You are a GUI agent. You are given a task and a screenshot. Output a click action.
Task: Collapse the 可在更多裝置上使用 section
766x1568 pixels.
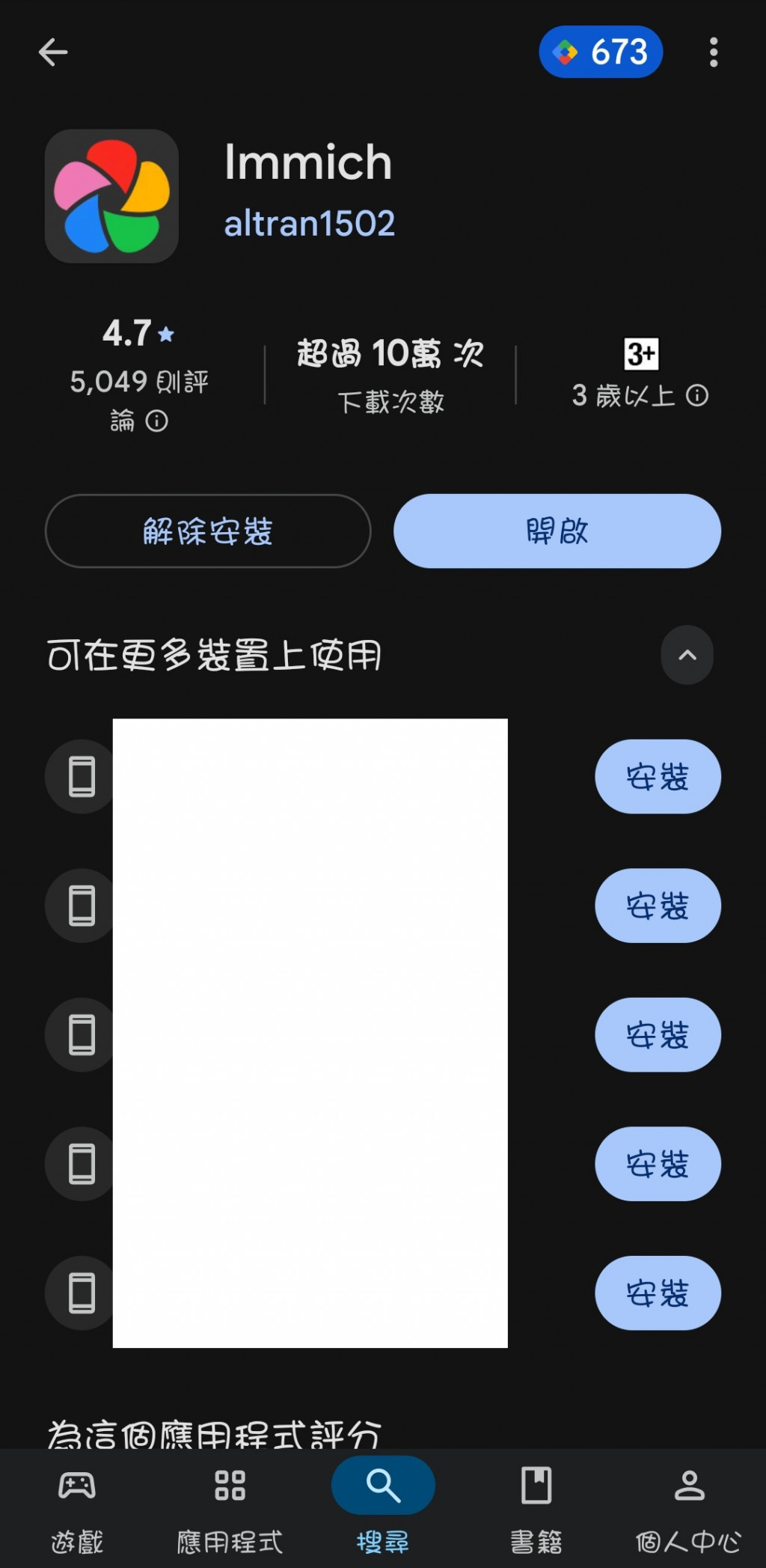click(x=687, y=655)
